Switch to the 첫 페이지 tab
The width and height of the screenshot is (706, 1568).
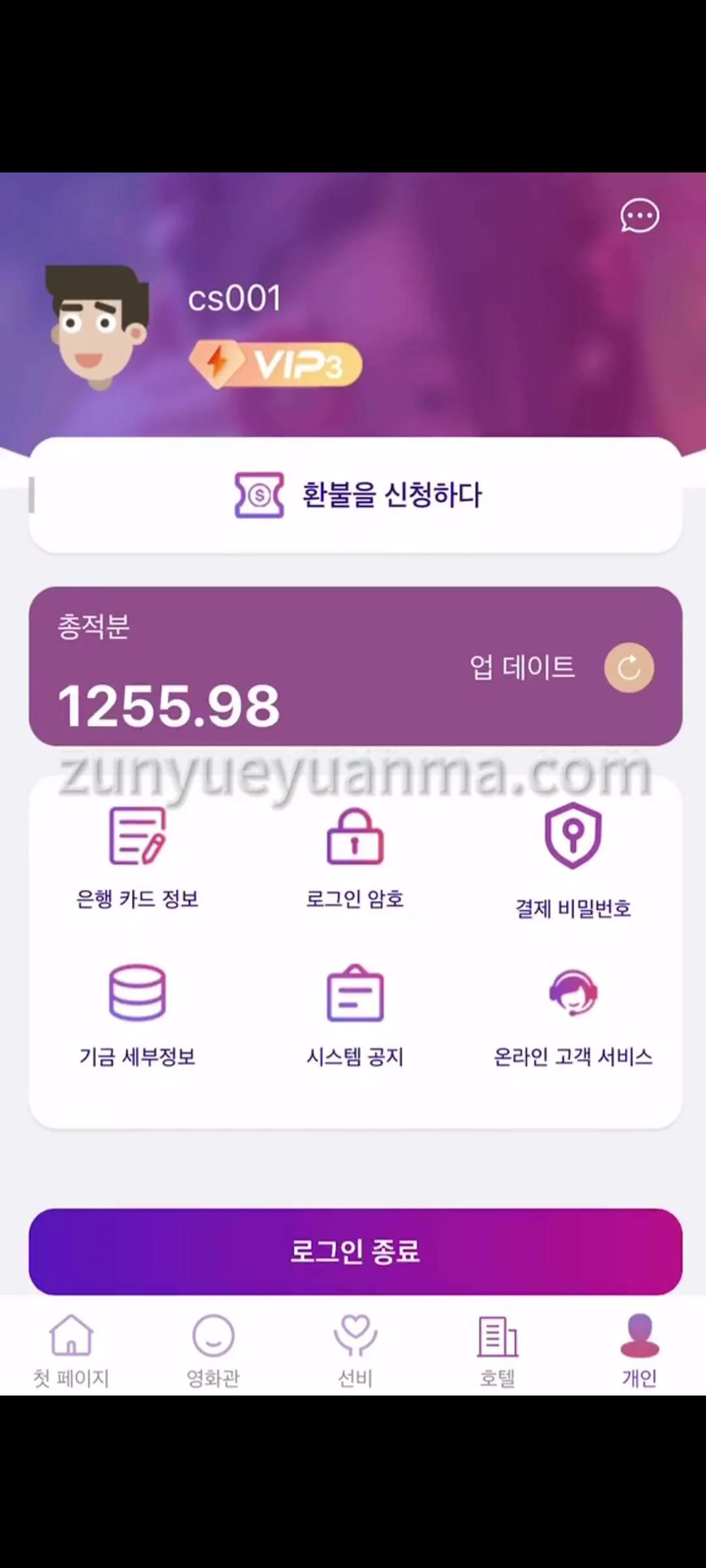click(x=71, y=1350)
